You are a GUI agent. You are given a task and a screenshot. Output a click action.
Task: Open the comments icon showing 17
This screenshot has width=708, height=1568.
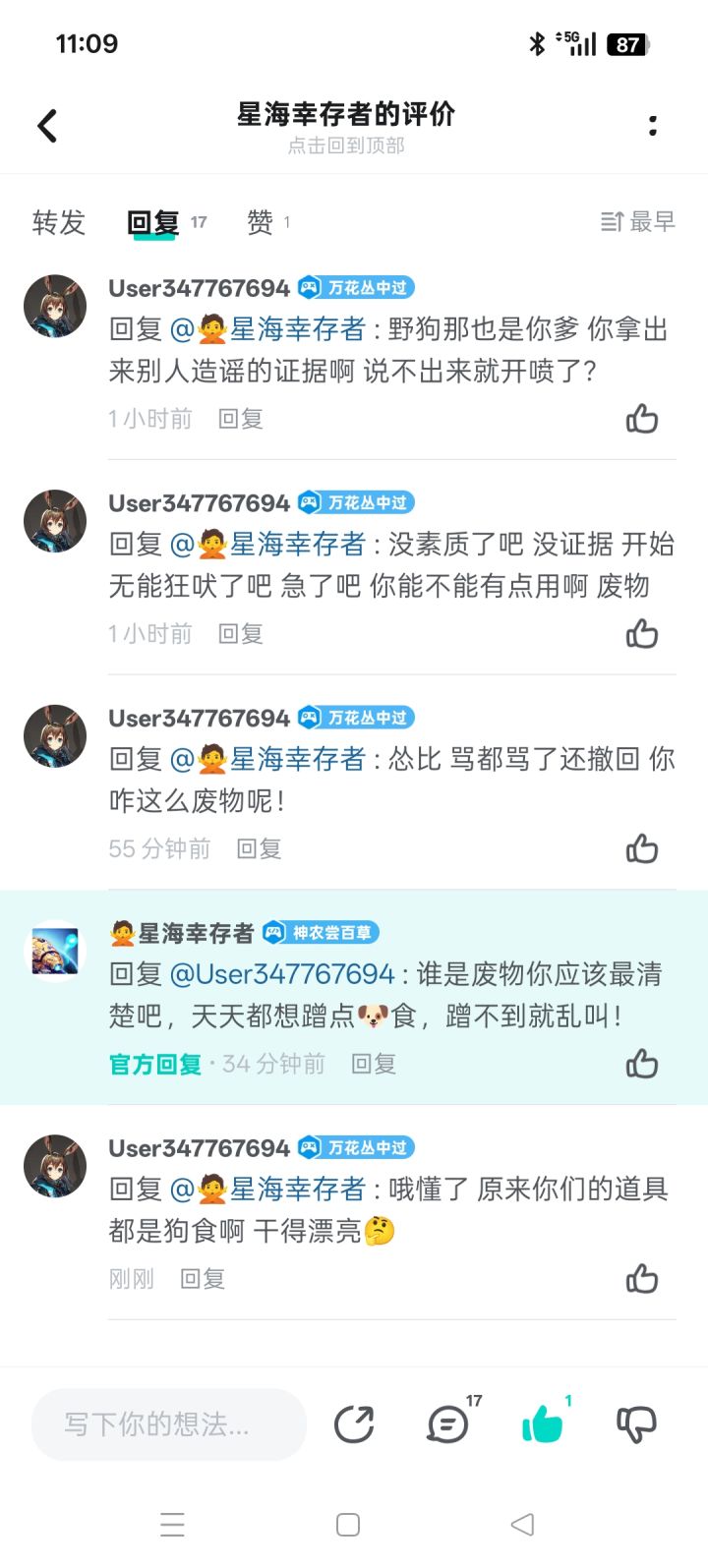449,1423
